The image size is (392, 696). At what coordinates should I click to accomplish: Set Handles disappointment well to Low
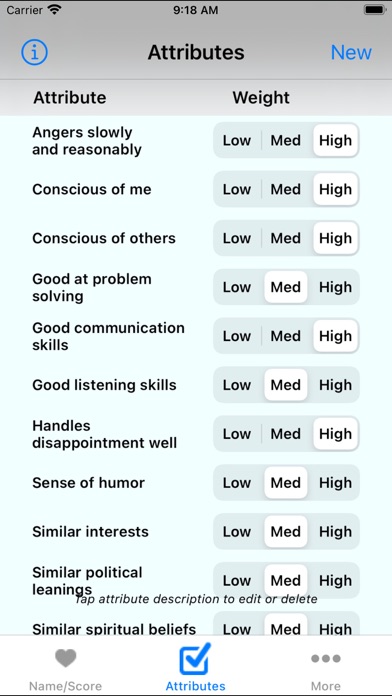[x=237, y=434]
